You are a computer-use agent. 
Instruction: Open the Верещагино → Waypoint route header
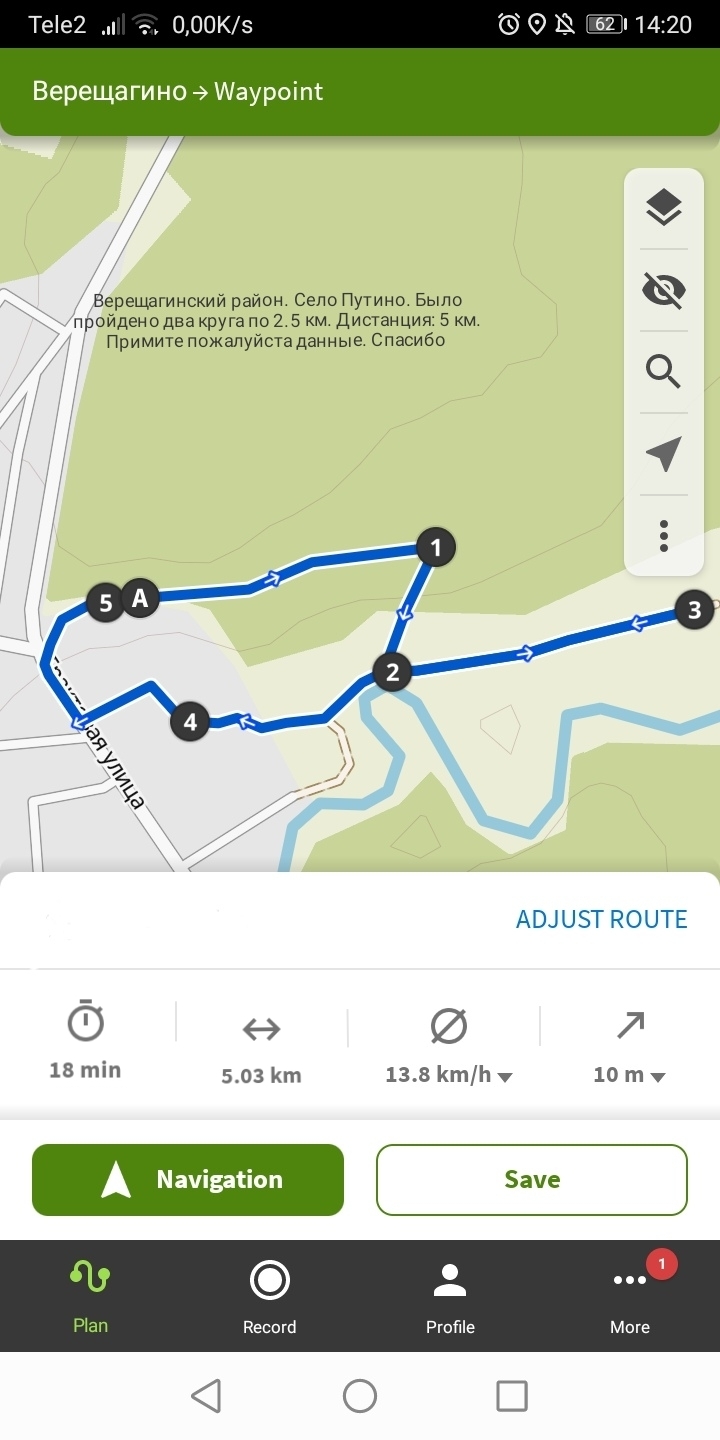[178, 92]
